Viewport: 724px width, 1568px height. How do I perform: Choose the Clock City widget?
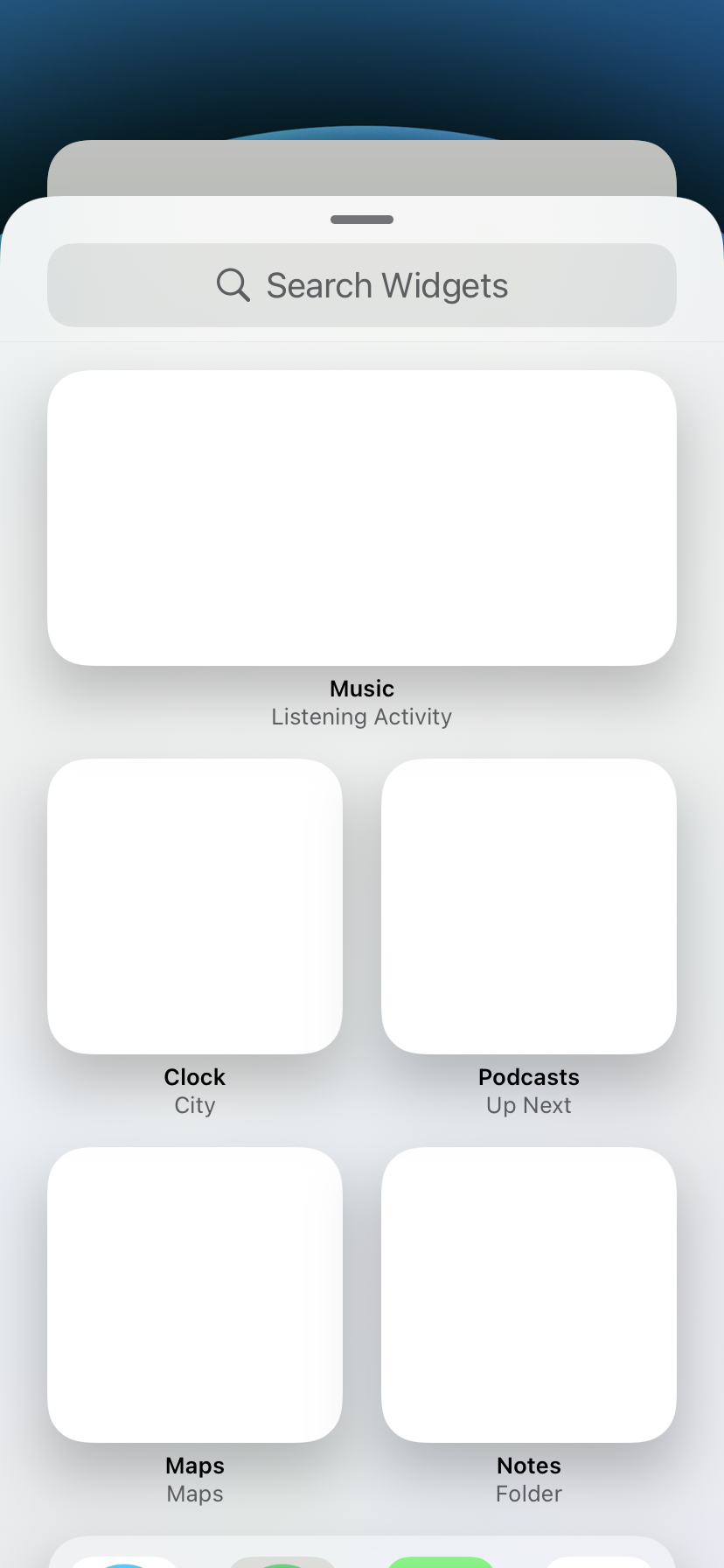tap(195, 906)
